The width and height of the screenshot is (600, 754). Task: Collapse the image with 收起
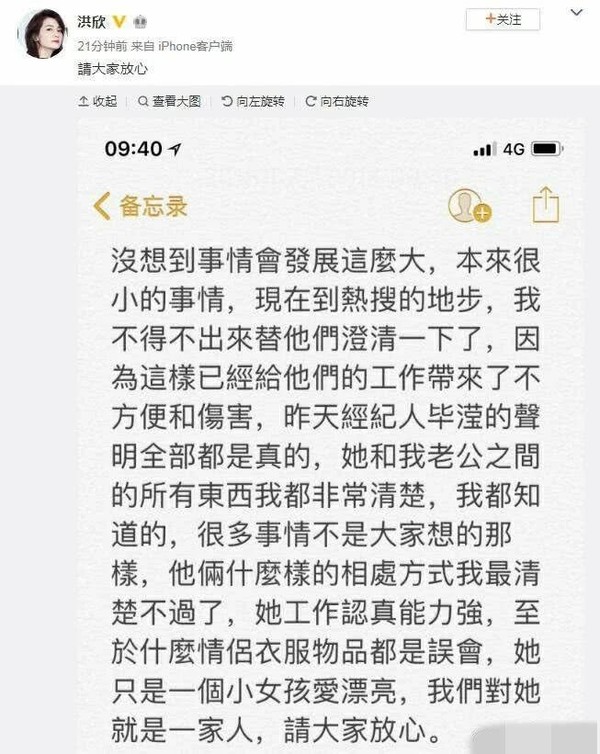click(97, 101)
